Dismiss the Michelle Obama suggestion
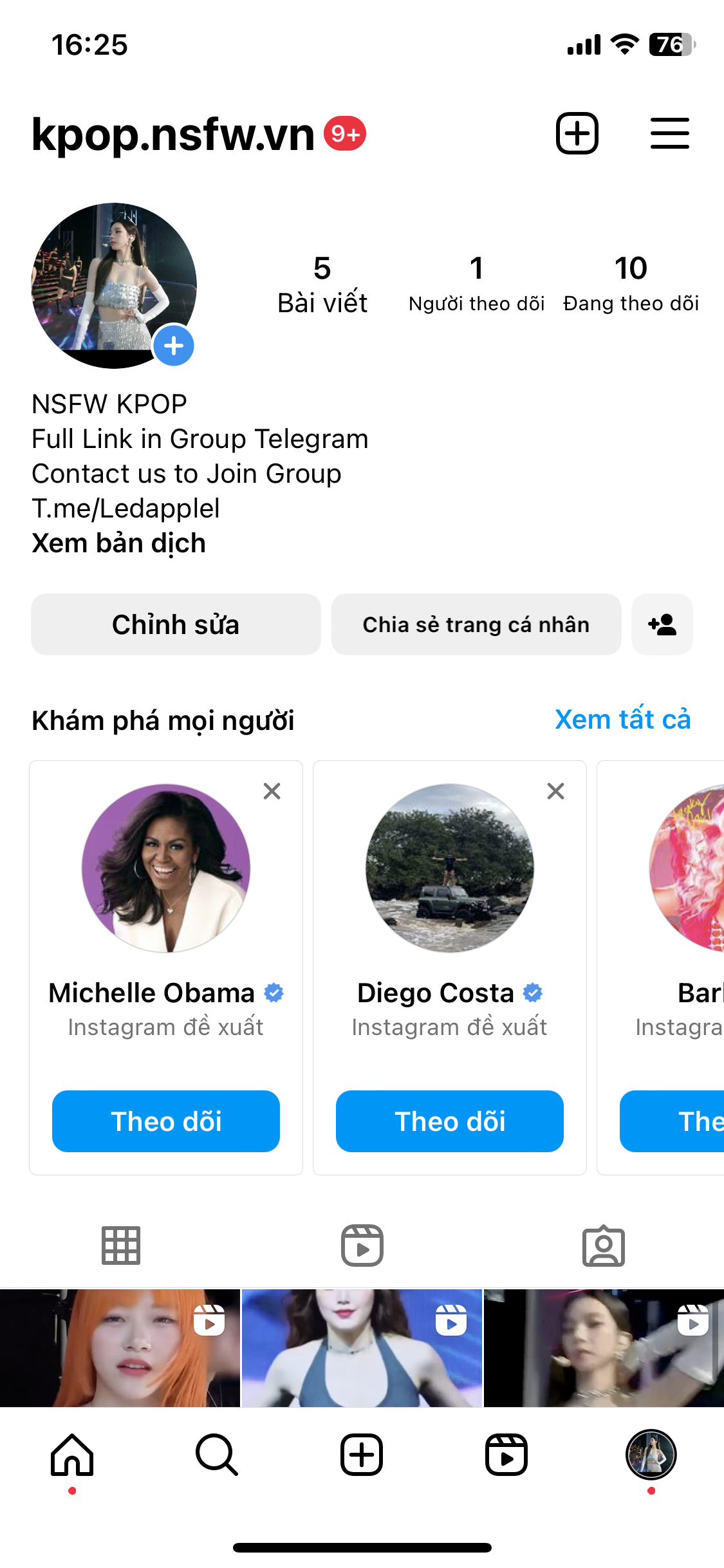Viewport: 724px width, 1568px height. [272, 791]
